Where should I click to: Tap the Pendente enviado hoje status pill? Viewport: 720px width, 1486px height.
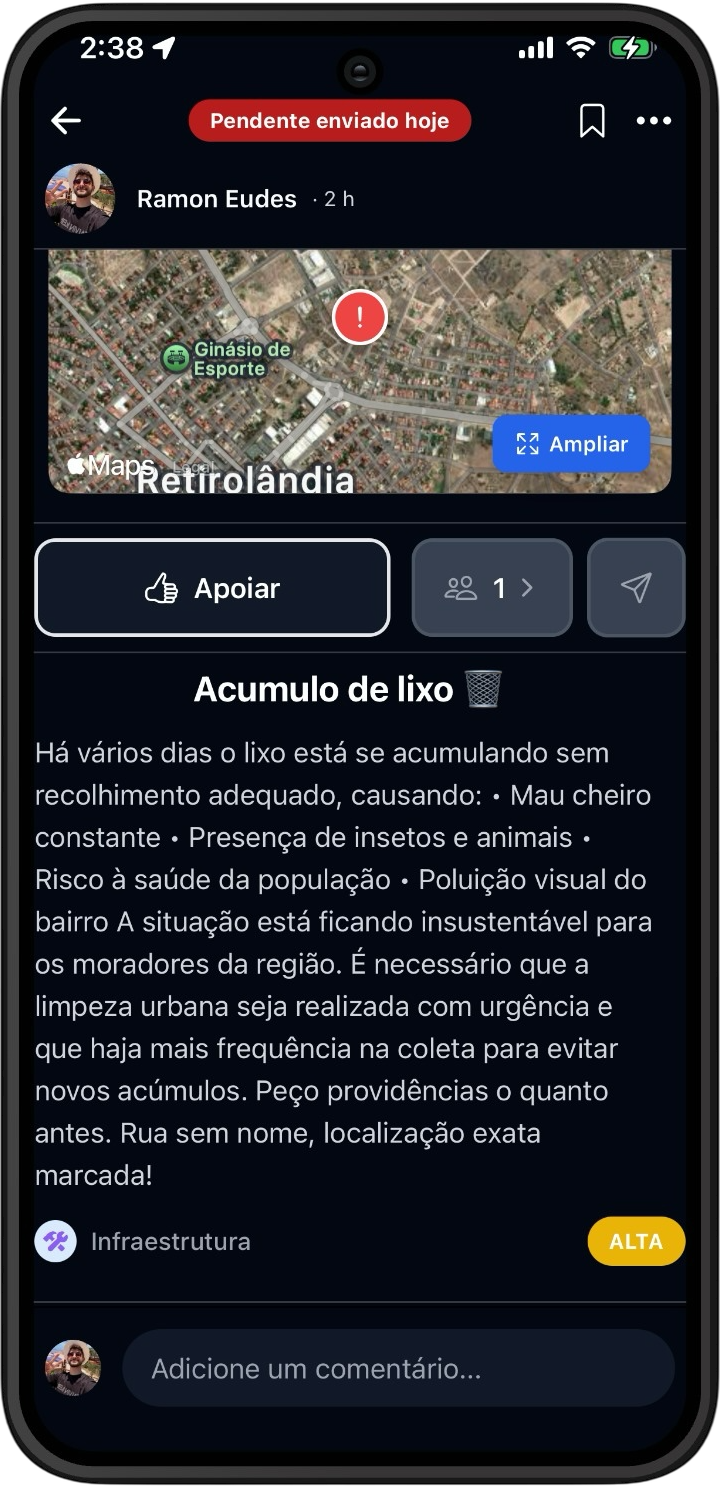coord(330,120)
